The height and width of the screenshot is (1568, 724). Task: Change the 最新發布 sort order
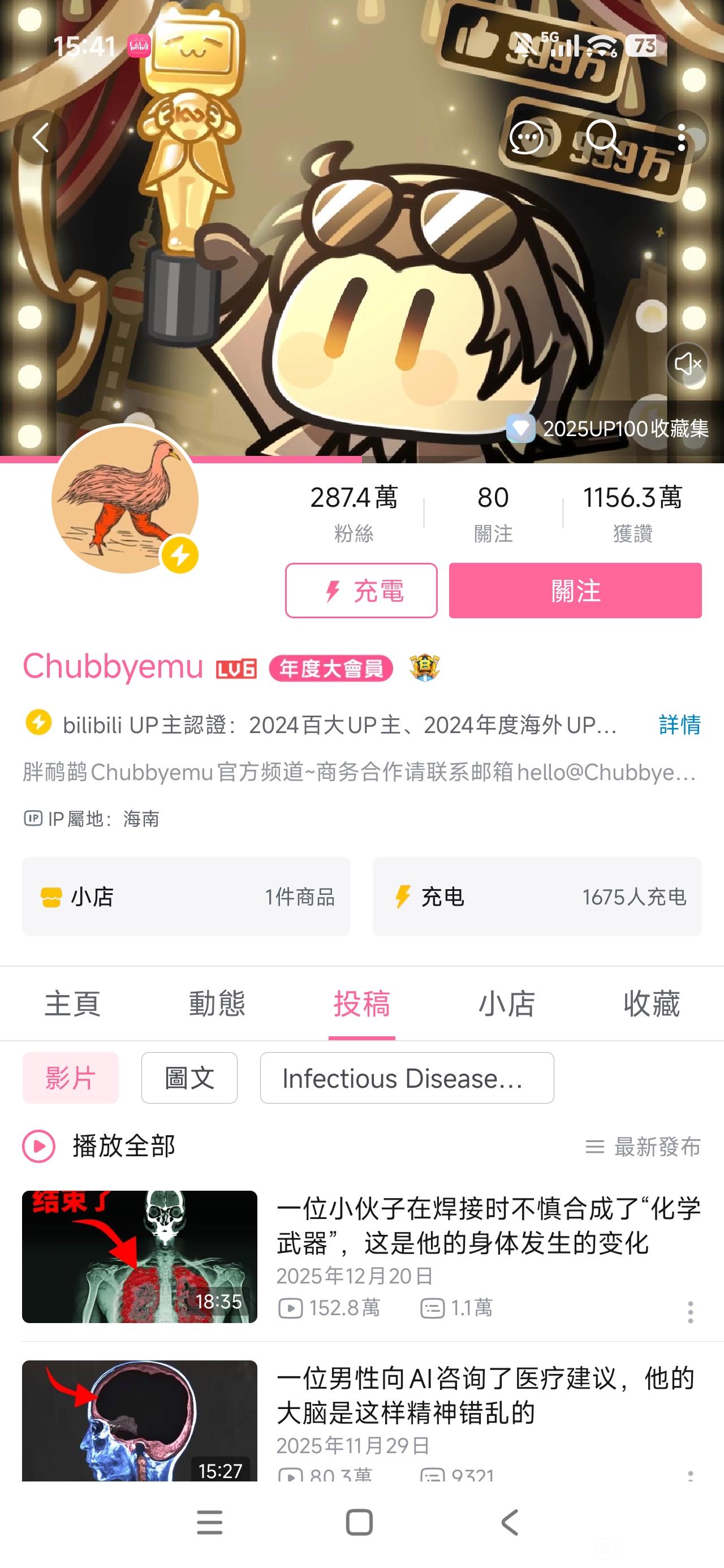[643, 1146]
